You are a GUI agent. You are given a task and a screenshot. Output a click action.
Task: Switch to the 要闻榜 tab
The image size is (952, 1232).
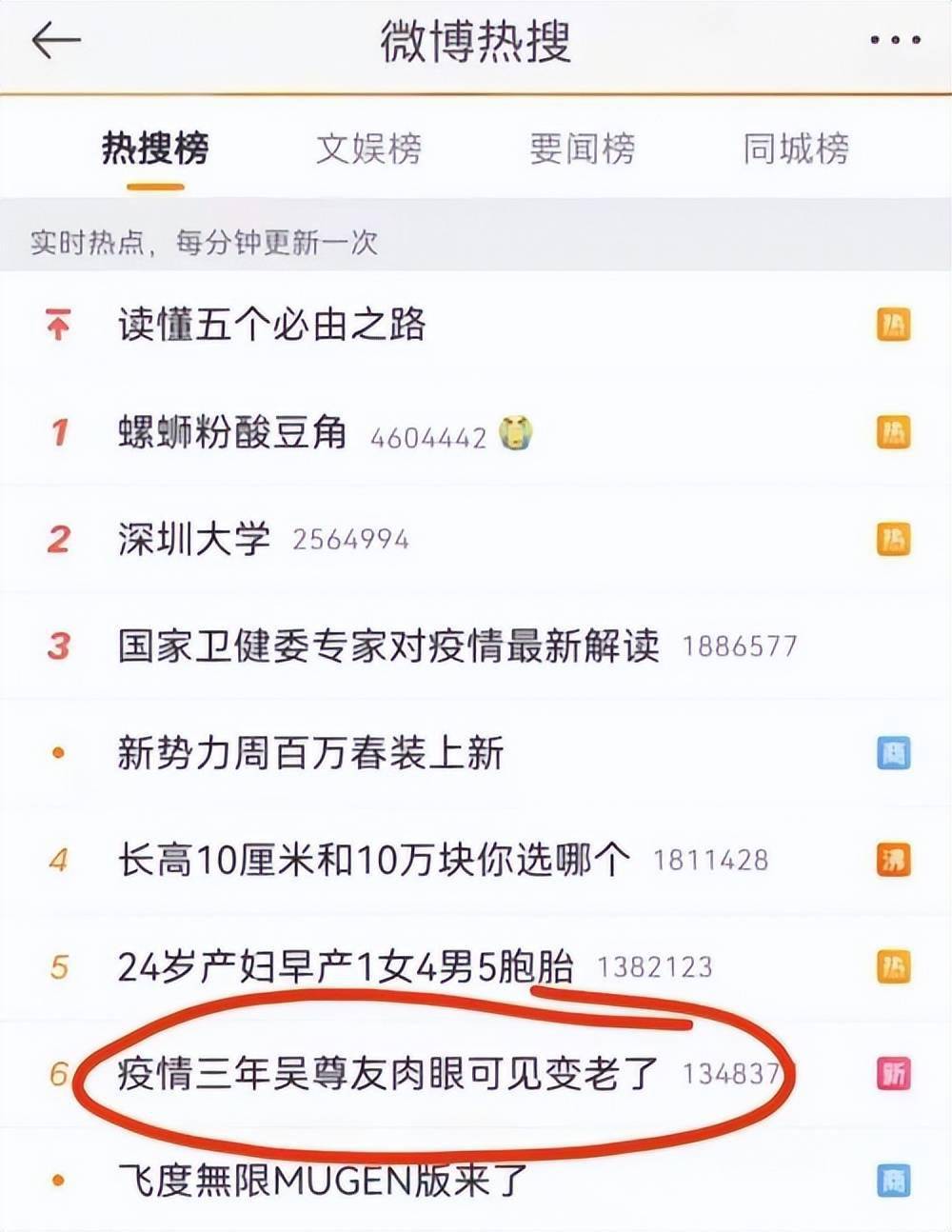point(582,149)
